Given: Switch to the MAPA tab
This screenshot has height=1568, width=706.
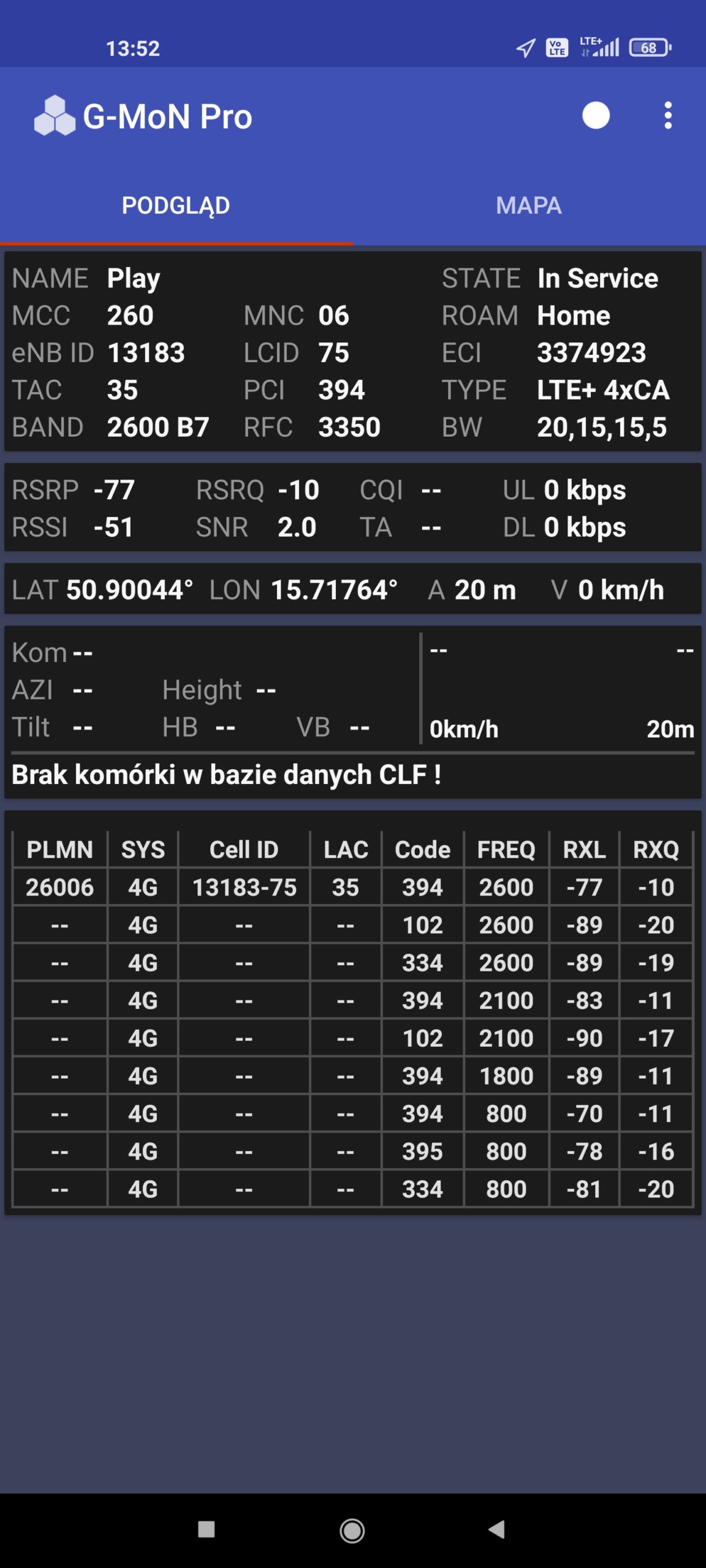Looking at the screenshot, I should tap(529, 206).
